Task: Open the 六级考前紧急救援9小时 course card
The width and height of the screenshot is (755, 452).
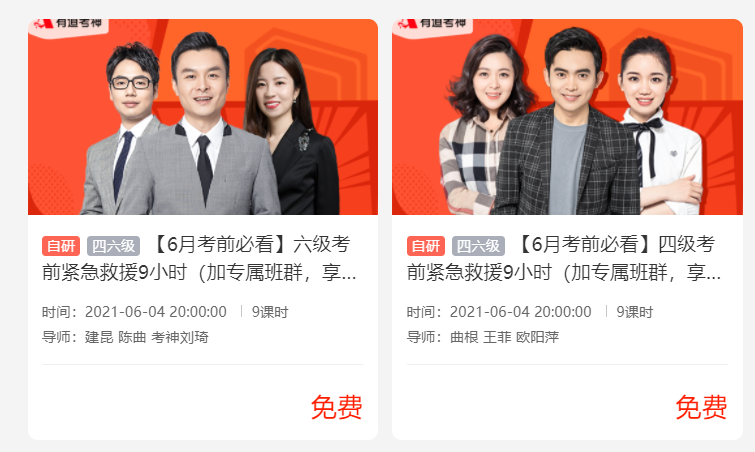Action: point(203,258)
